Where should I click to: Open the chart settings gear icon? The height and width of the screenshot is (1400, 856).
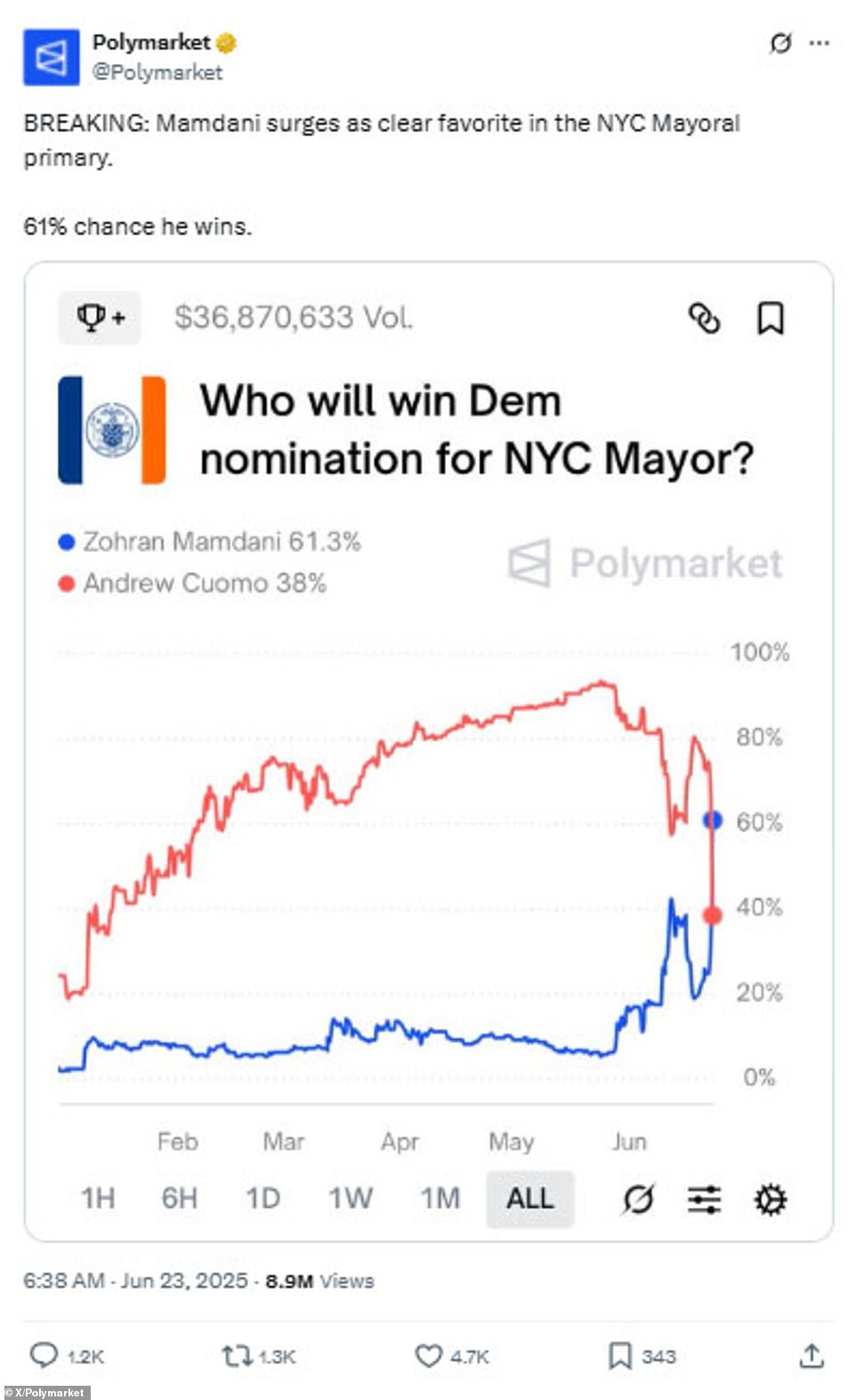pos(771,1199)
